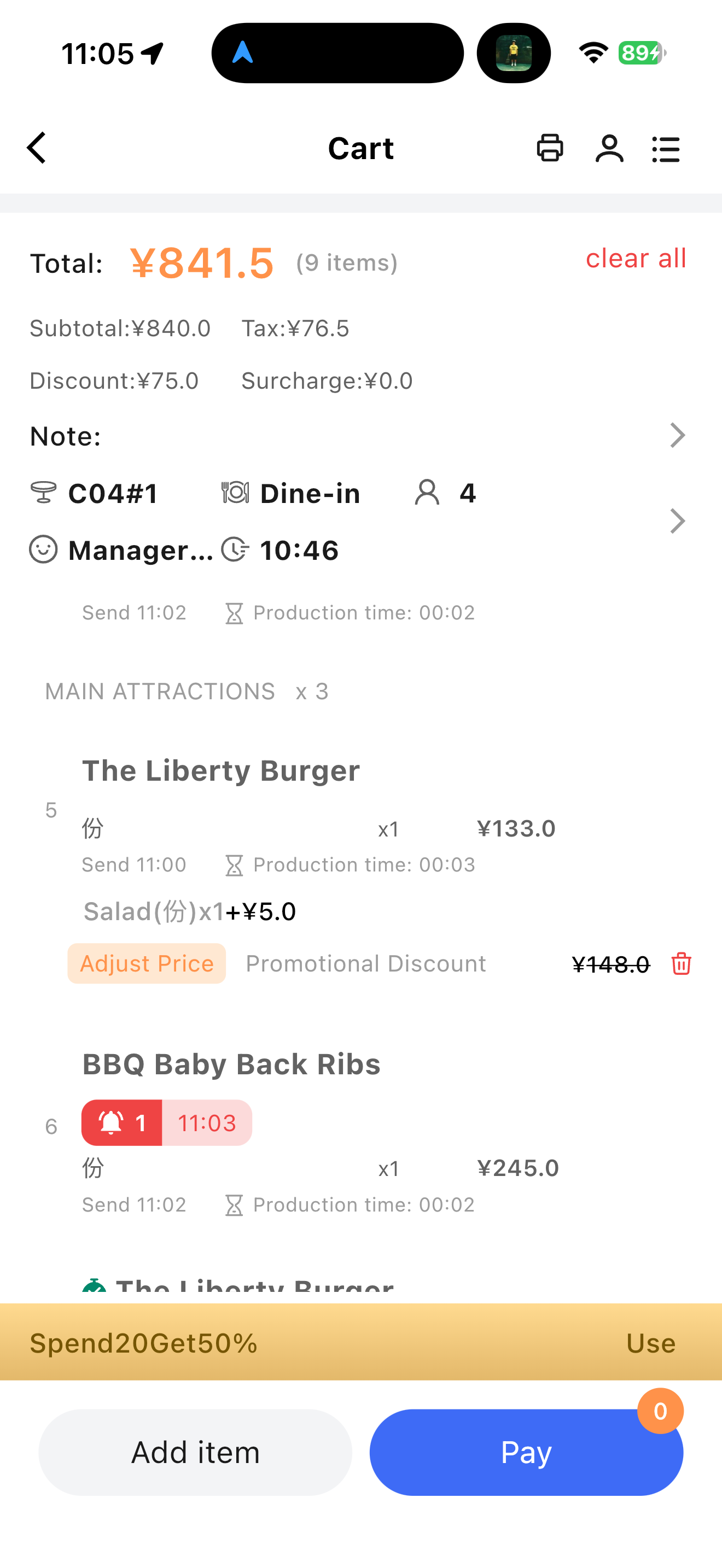Viewport: 722px width, 1568px height.
Task: Use the Spend20Get50% promotion
Action: pyautogui.click(x=650, y=1343)
